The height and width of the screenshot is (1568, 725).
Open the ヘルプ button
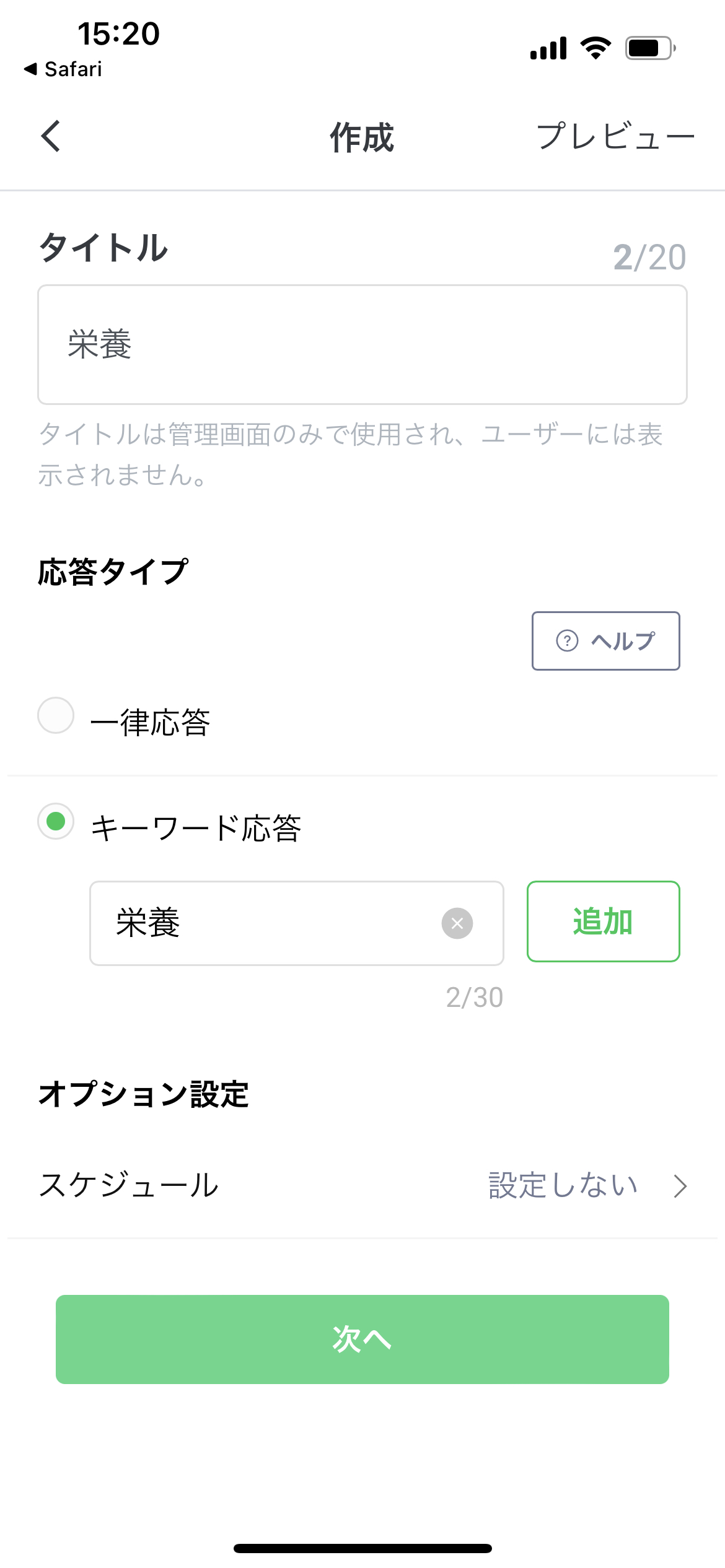605,641
